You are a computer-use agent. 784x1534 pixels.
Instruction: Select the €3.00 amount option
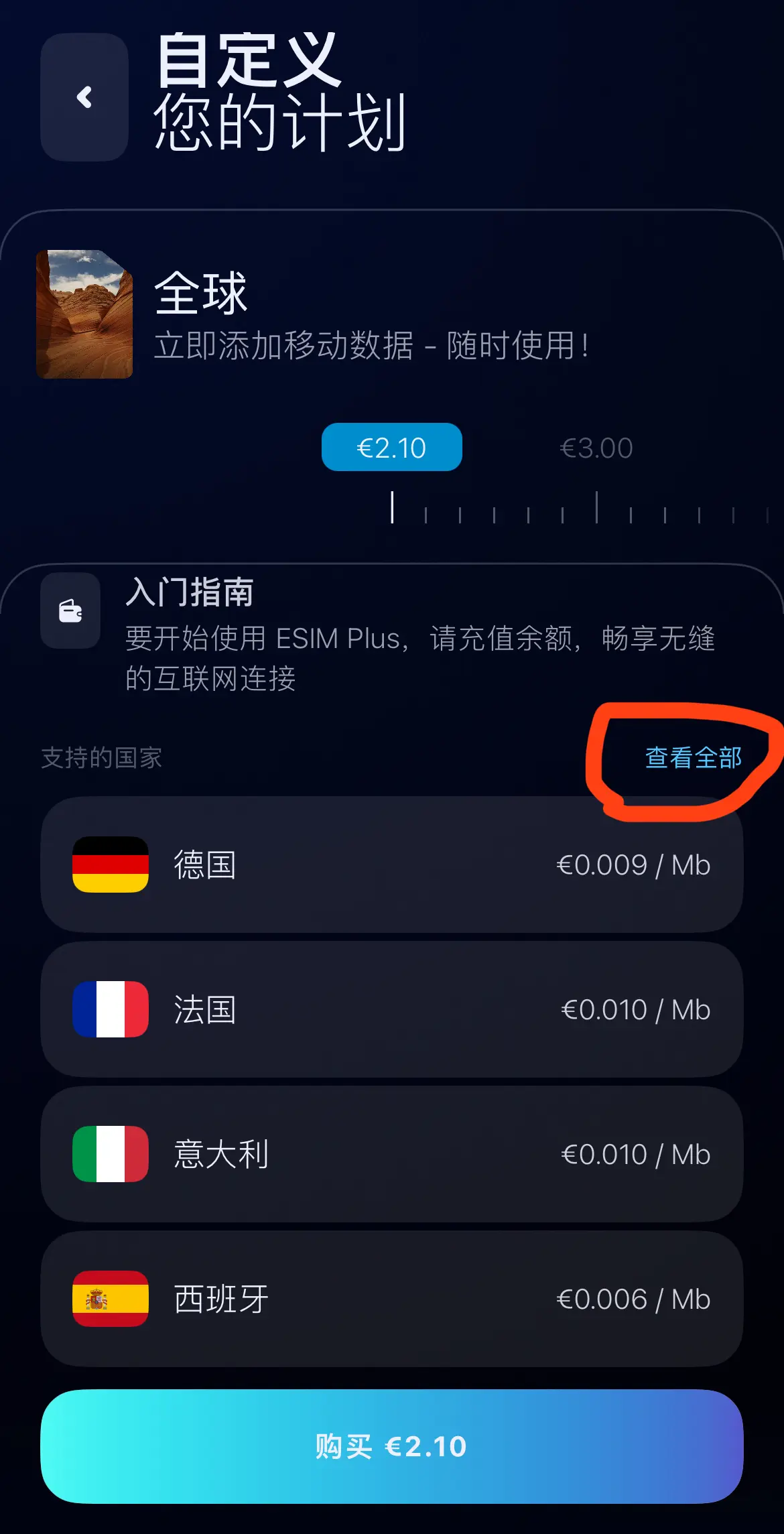click(596, 448)
